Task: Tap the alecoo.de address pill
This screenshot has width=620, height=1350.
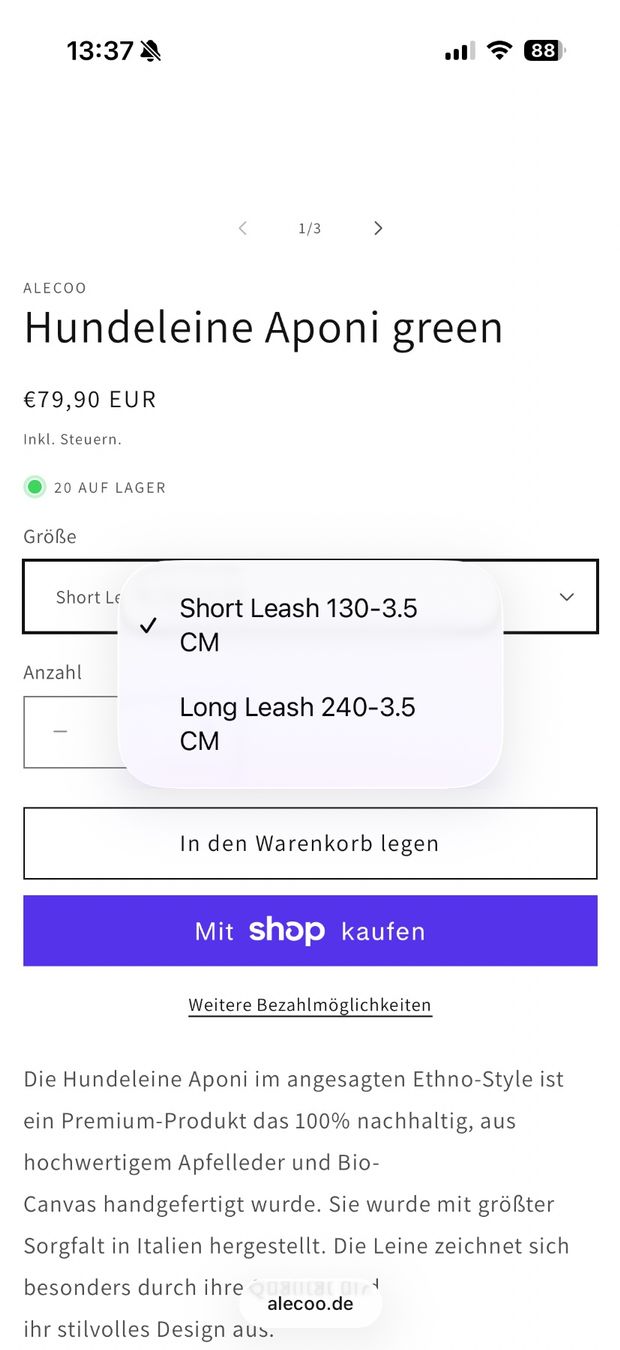Action: 310,1304
